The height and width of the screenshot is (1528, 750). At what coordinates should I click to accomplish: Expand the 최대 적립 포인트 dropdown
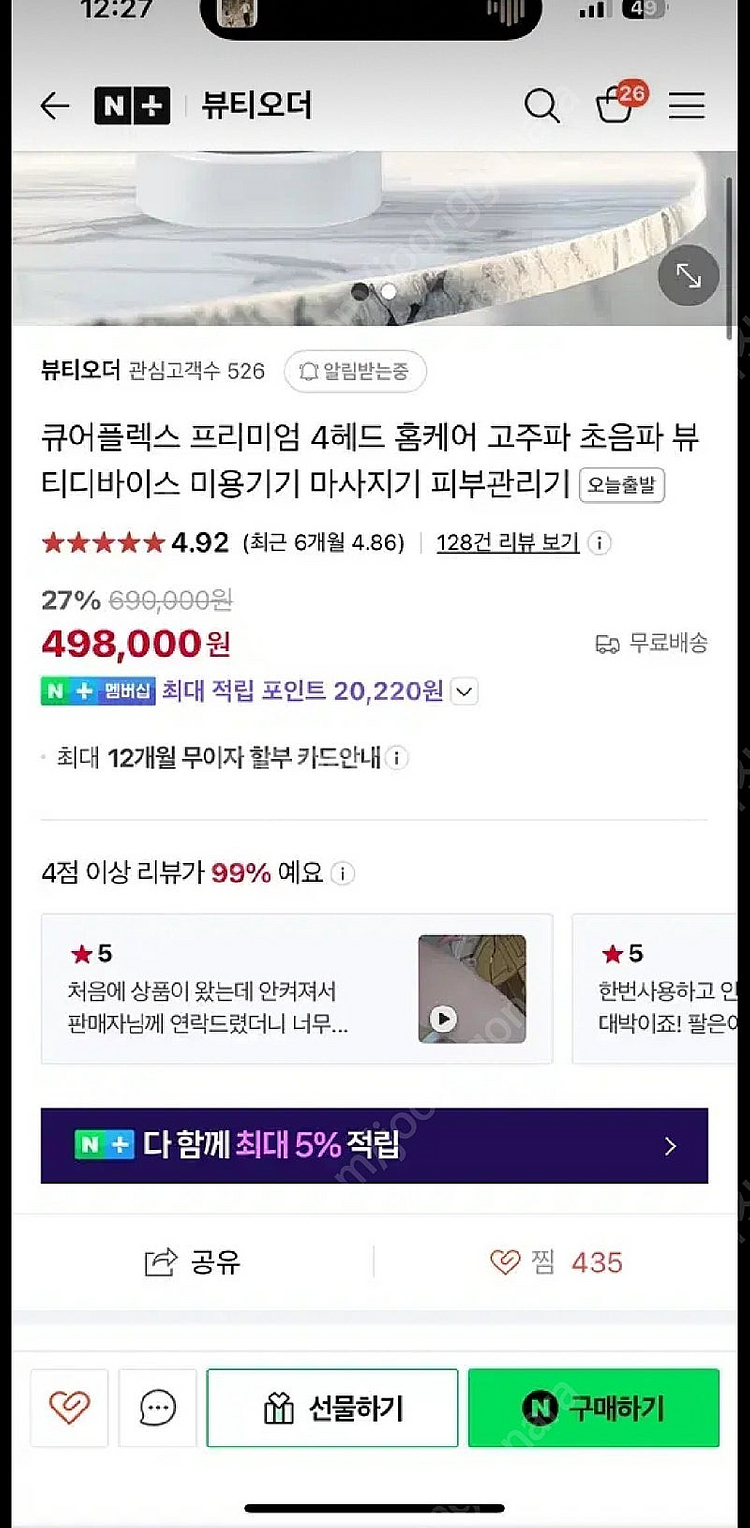464,691
